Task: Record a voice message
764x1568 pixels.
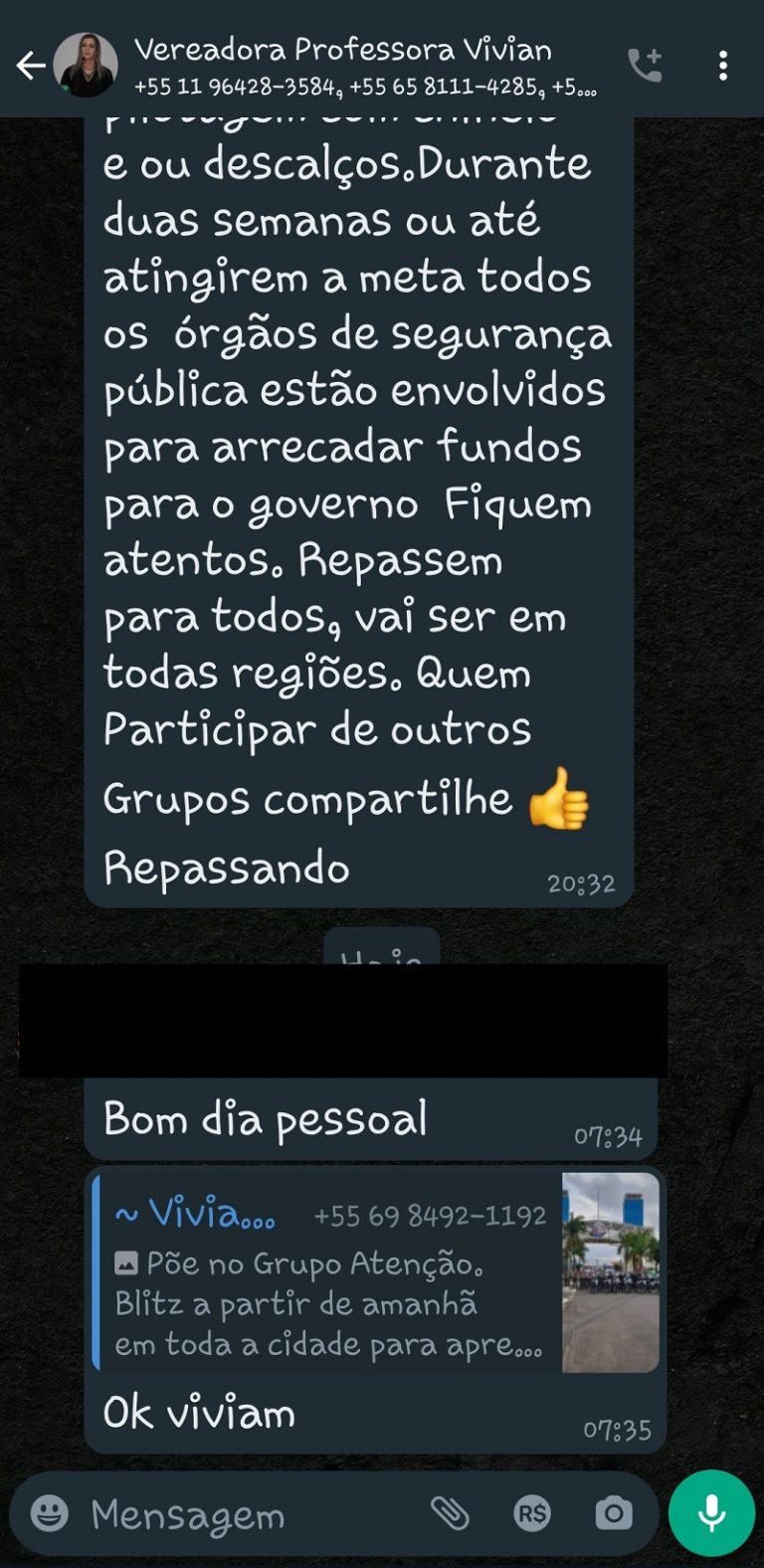Action: pos(711,1512)
